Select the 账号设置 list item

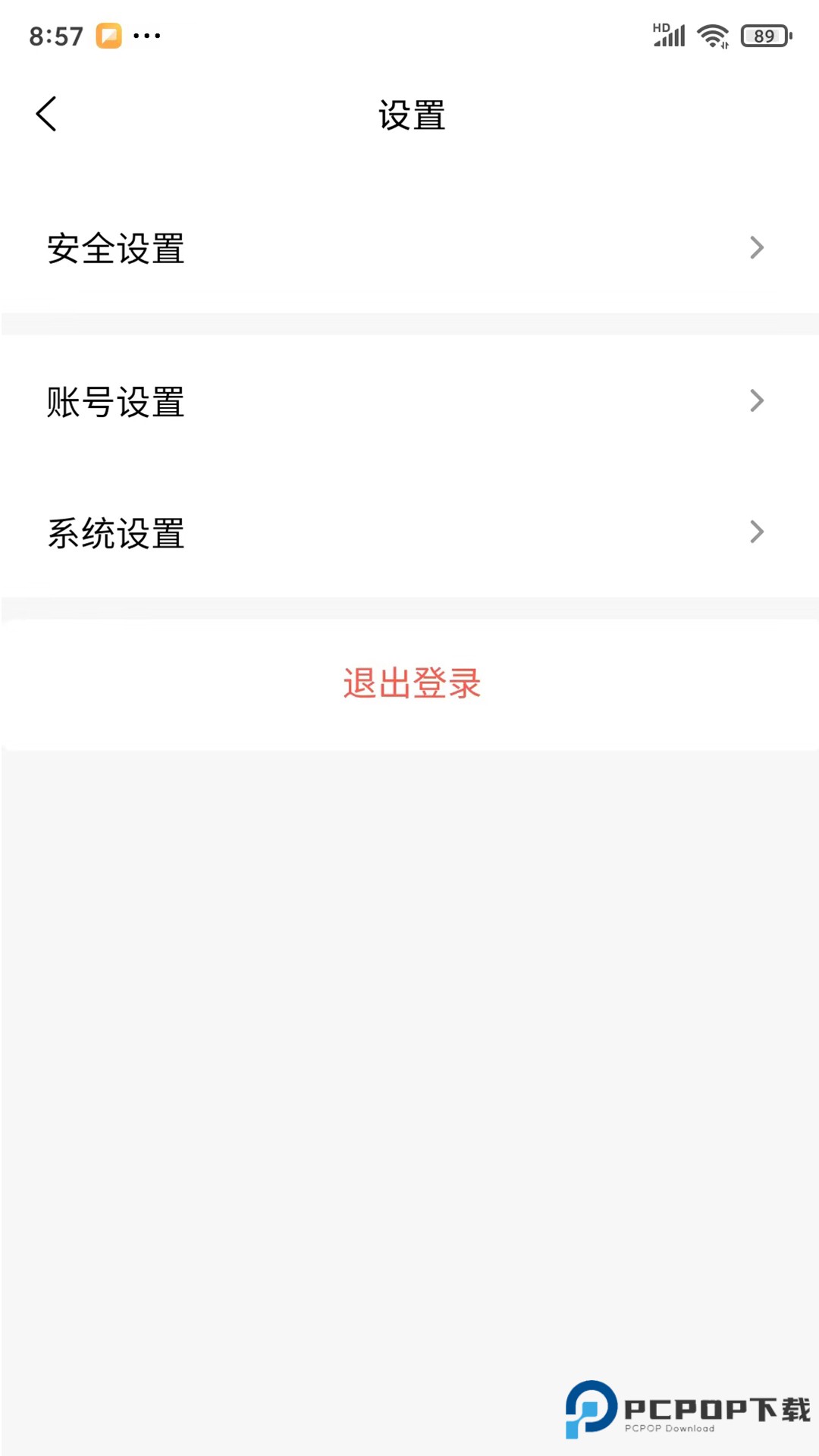[115, 403]
